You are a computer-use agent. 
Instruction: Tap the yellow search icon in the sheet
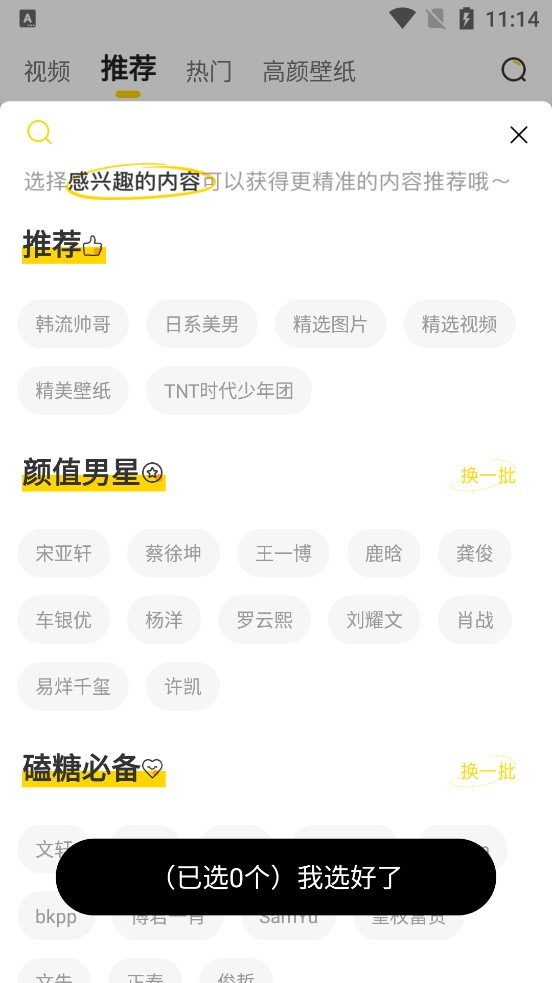coord(39,133)
